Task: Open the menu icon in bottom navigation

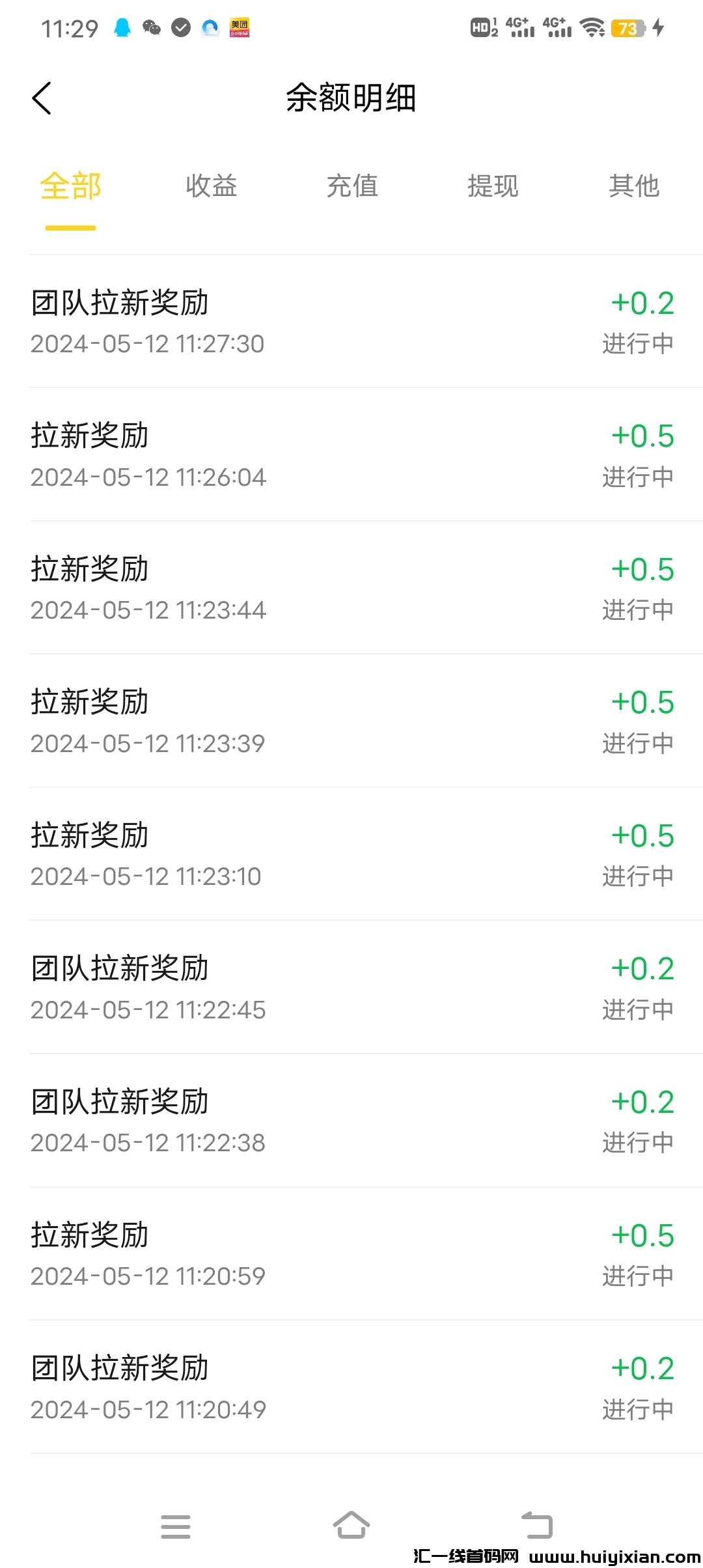Action: click(x=176, y=1524)
